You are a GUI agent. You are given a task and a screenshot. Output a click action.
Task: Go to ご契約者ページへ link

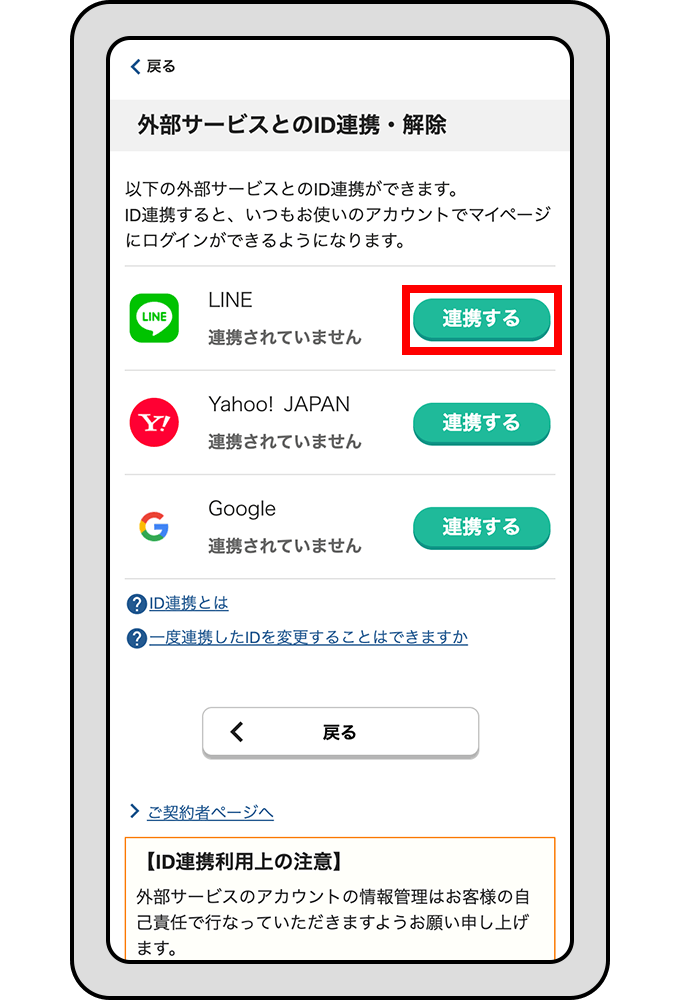point(209,812)
